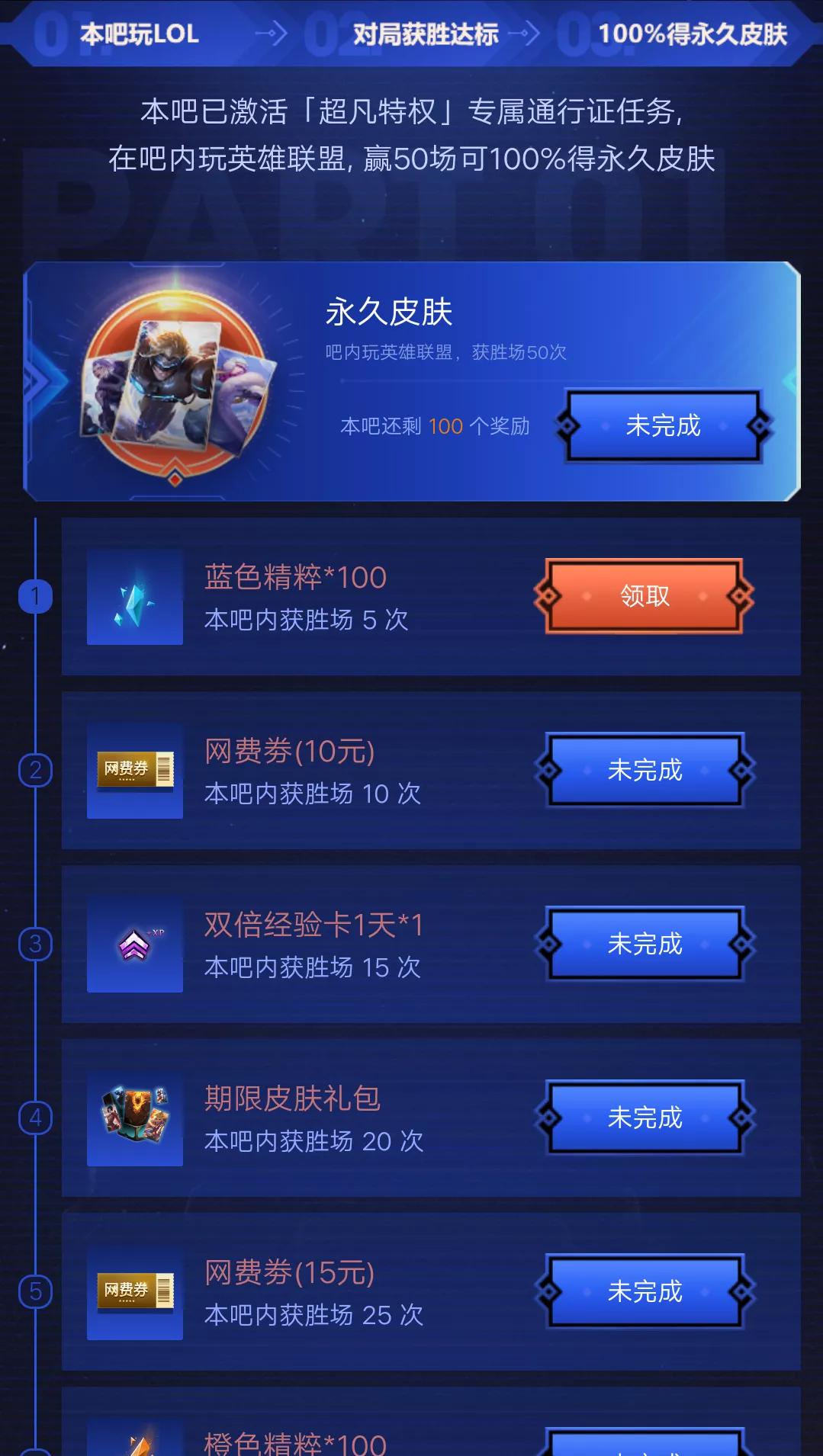Click the orange essence icon at bottom
823x1456 pixels.
point(136,1441)
